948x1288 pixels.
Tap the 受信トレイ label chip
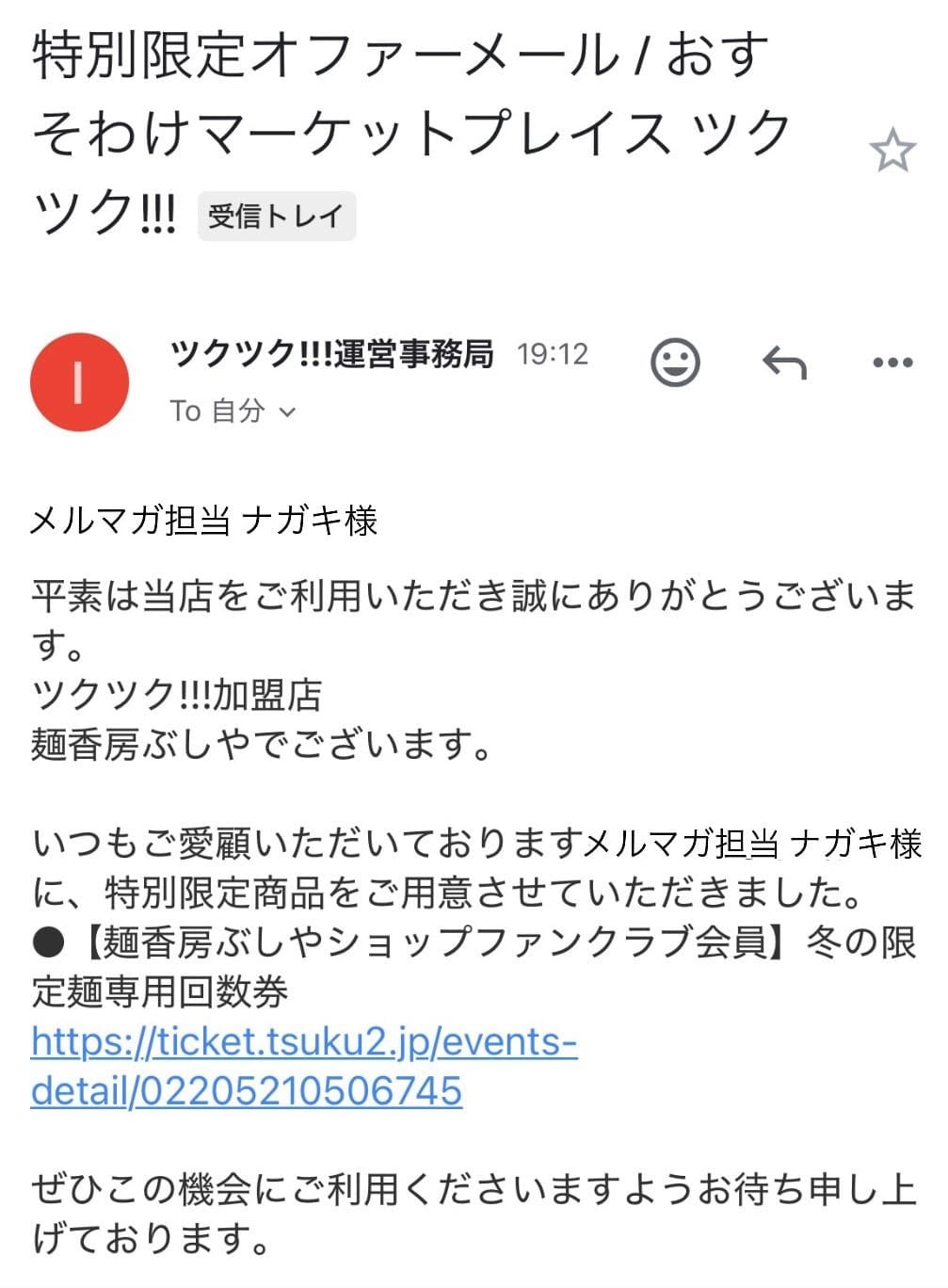pos(276,217)
